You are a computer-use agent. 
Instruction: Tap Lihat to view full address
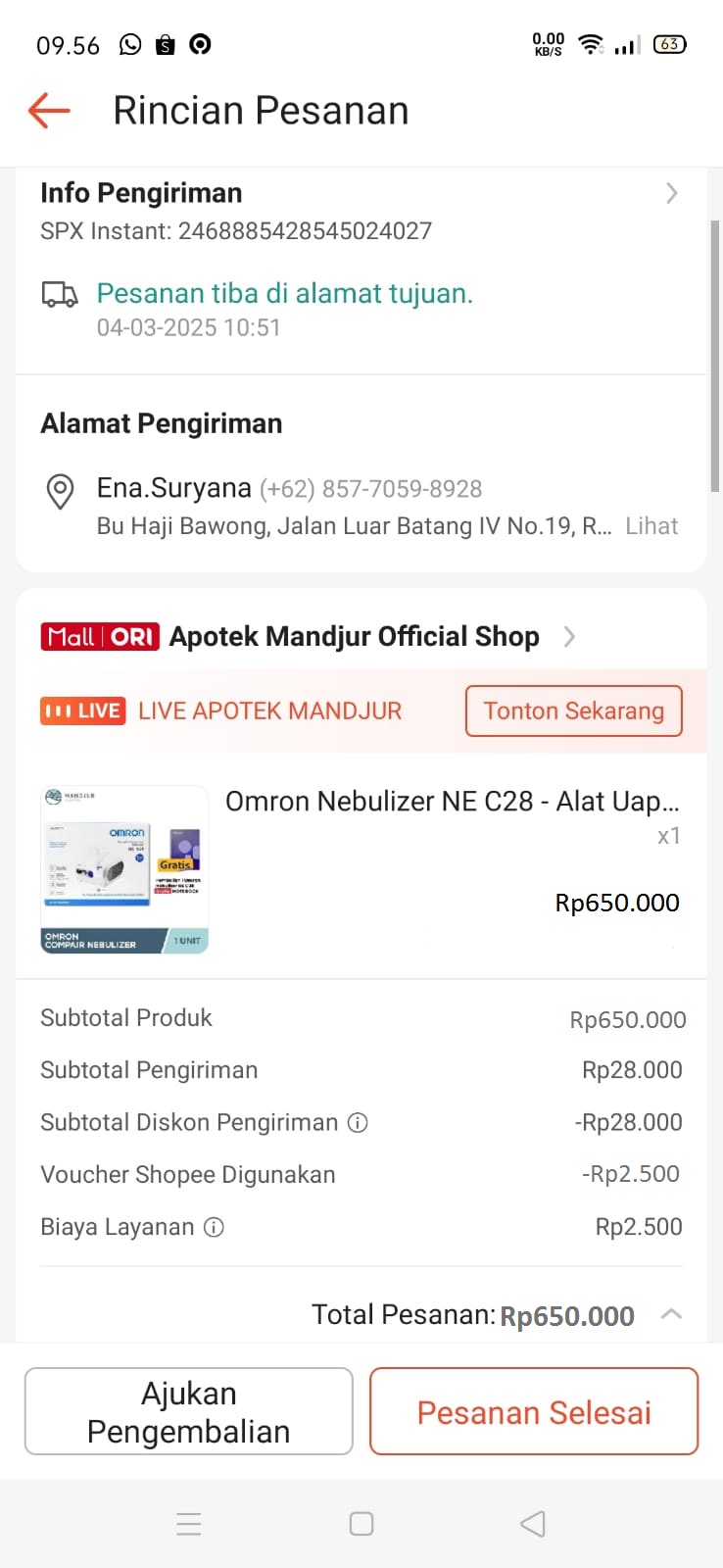pos(651,526)
